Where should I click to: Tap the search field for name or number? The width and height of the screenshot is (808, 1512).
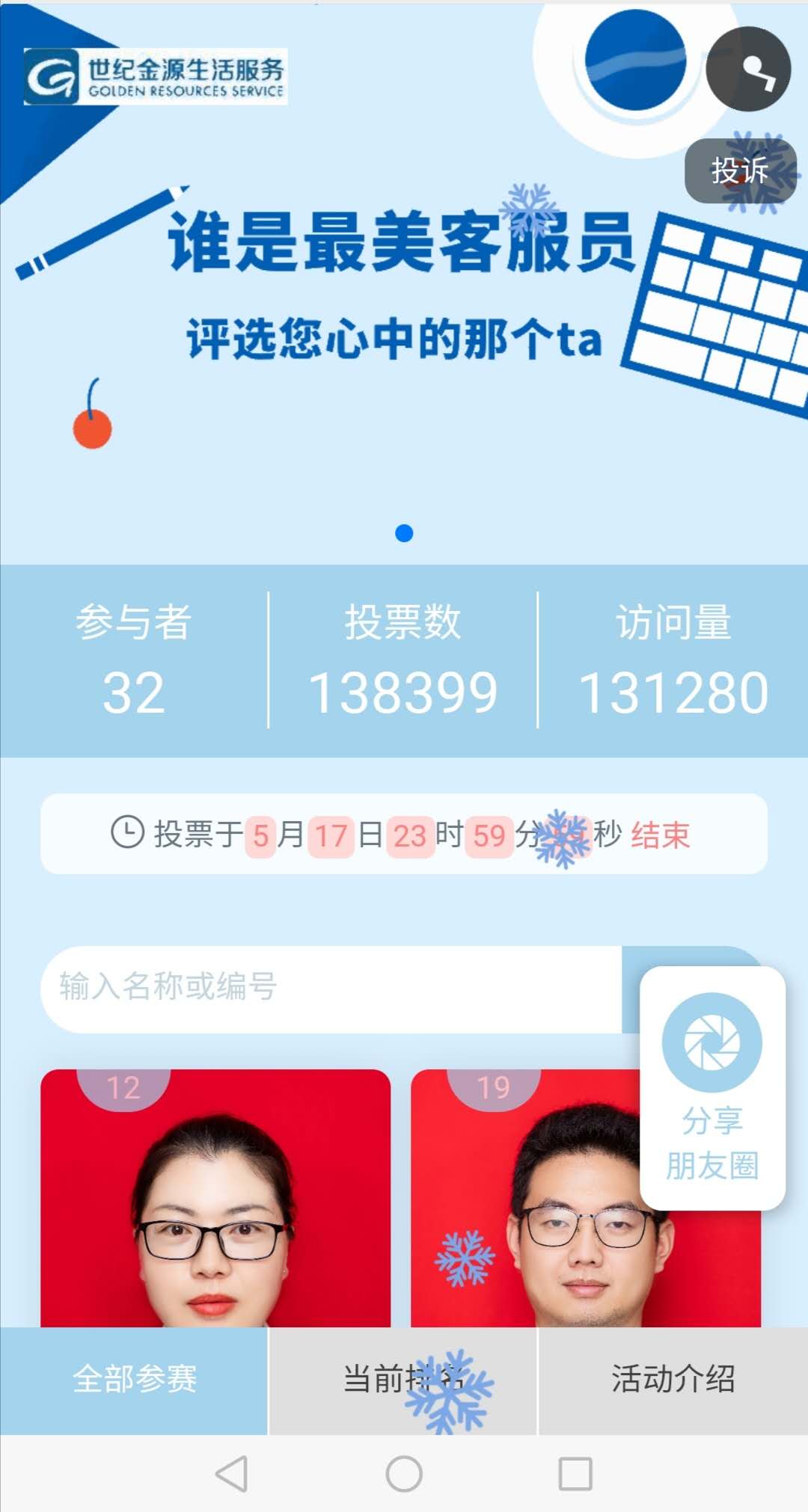(x=331, y=989)
